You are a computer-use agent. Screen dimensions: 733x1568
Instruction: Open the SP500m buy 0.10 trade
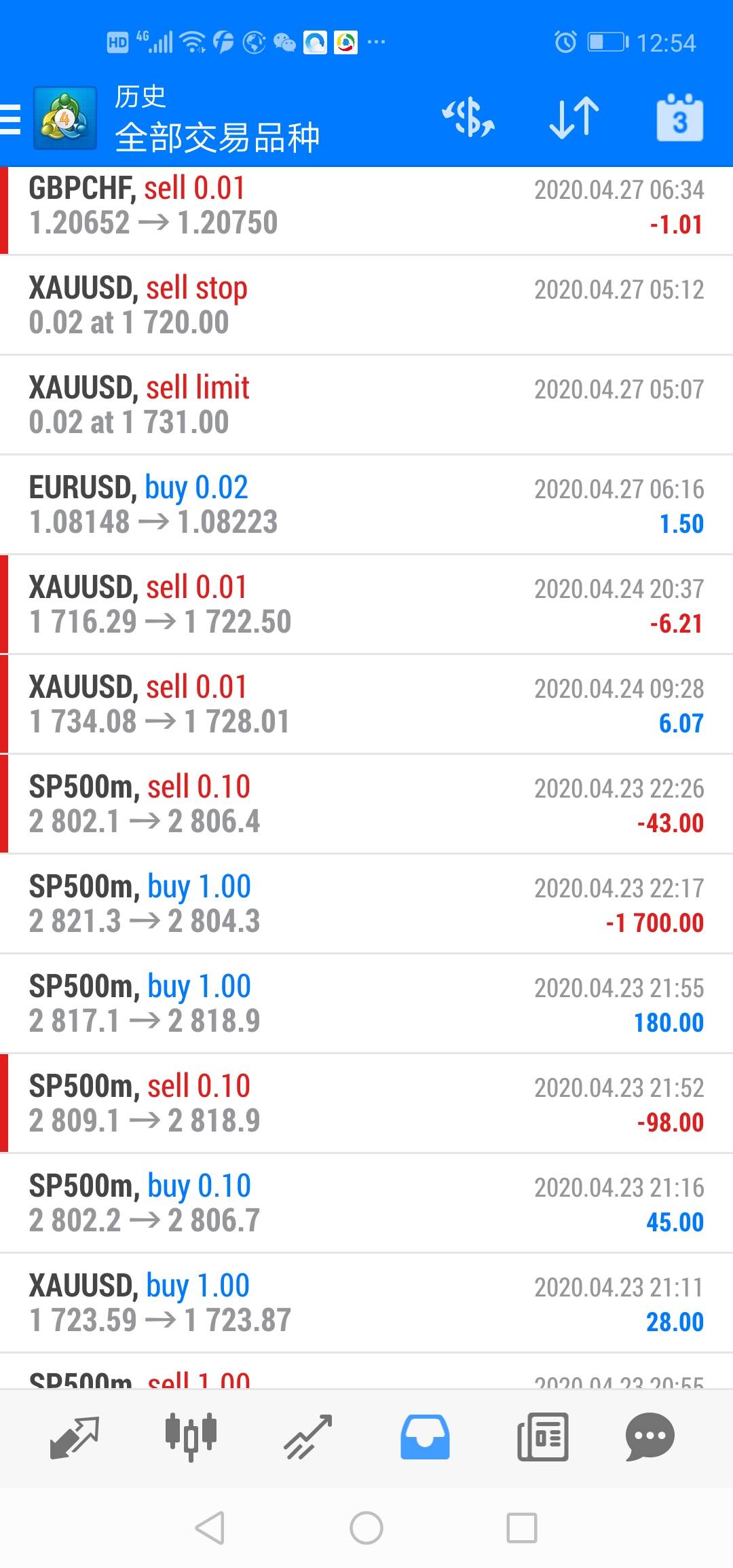point(366,1203)
